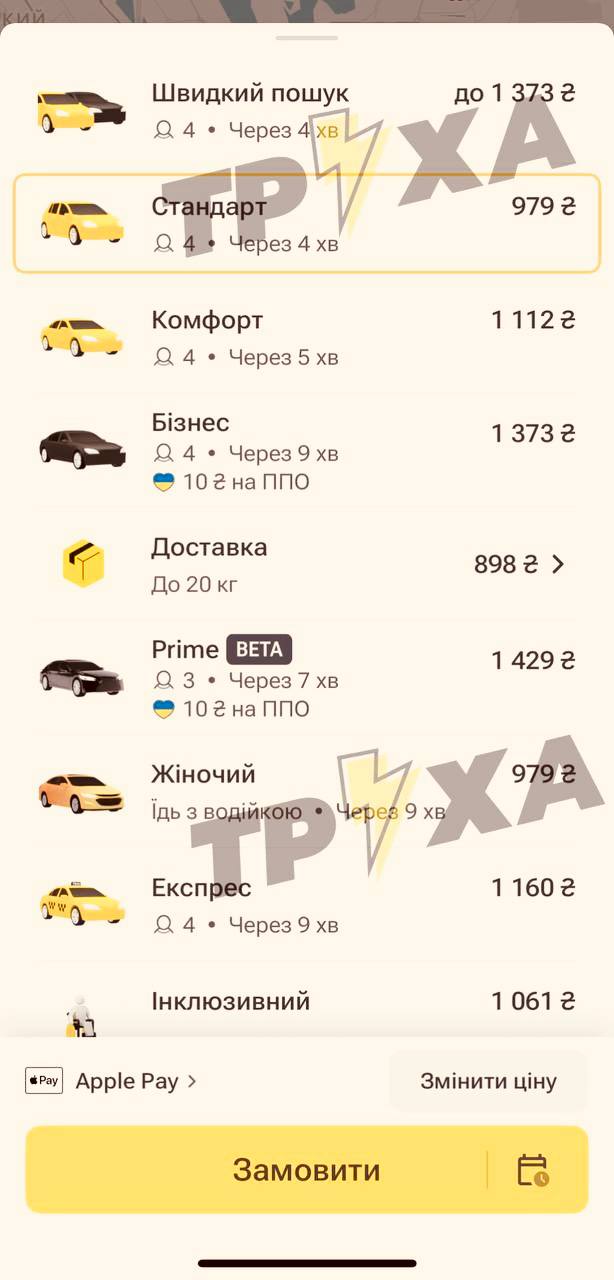
Task: Select the Бізнес ride option
Action: pyautogui.click(x=306, y=451)
